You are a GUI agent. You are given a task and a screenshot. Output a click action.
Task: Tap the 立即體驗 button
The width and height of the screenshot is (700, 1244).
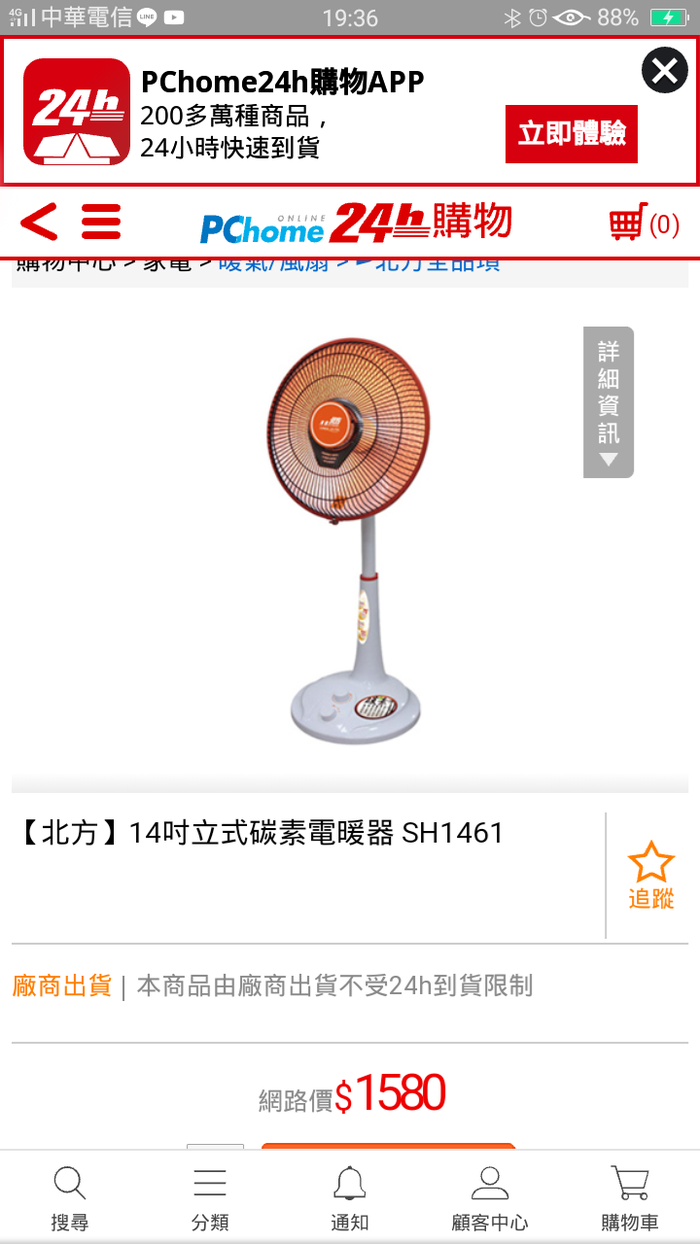[571, 133]
